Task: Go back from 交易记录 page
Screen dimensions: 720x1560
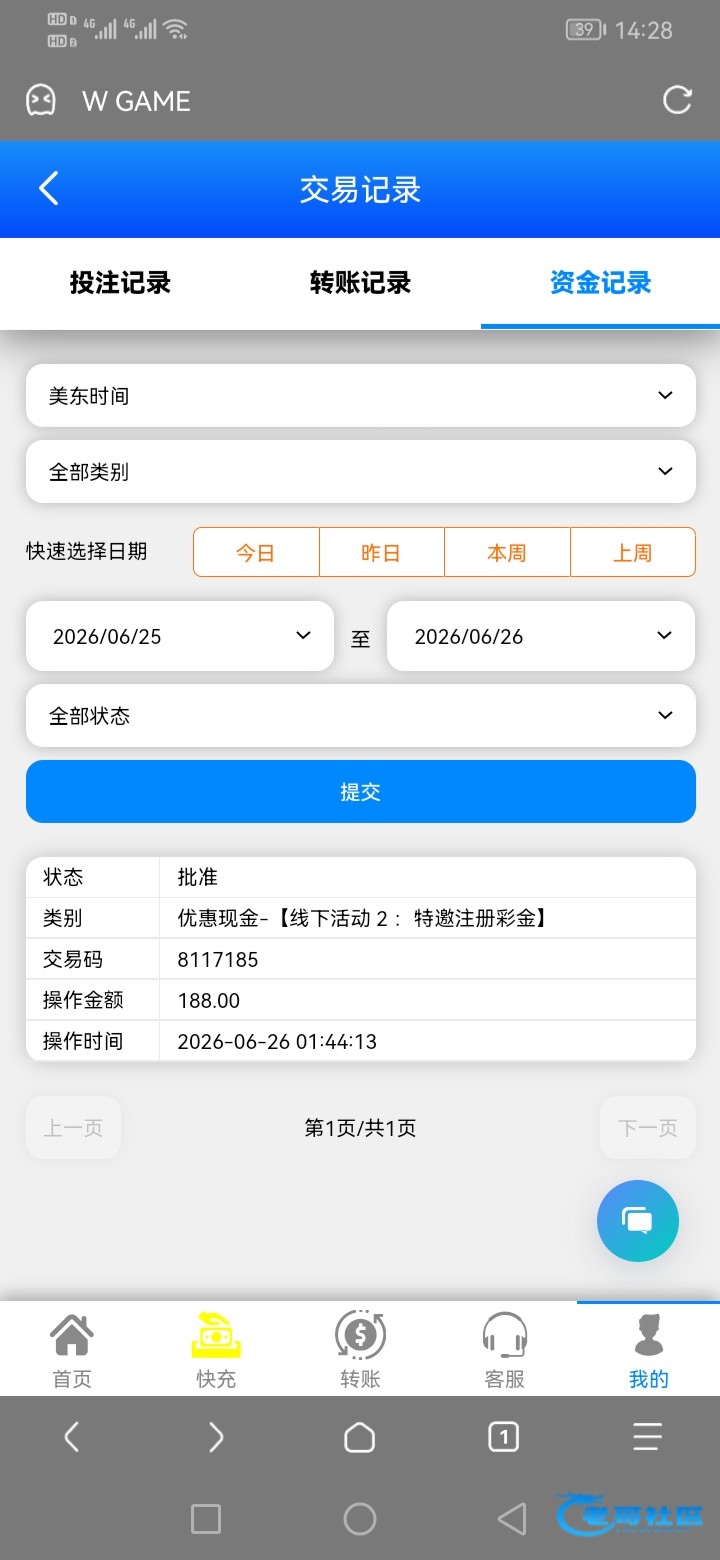Action: [x=49, y=188]
